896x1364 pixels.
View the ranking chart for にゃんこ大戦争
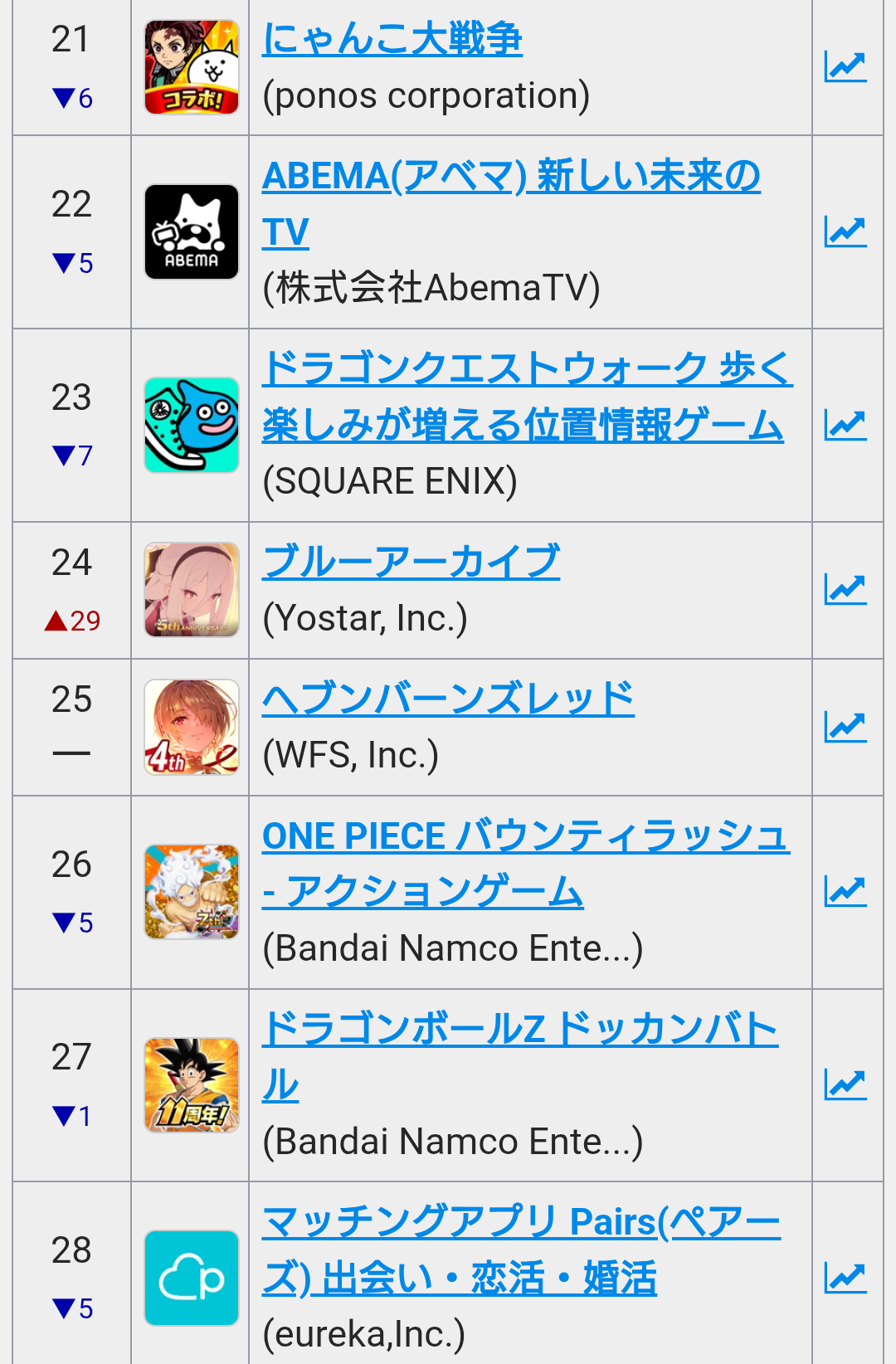tap(845, 67)
